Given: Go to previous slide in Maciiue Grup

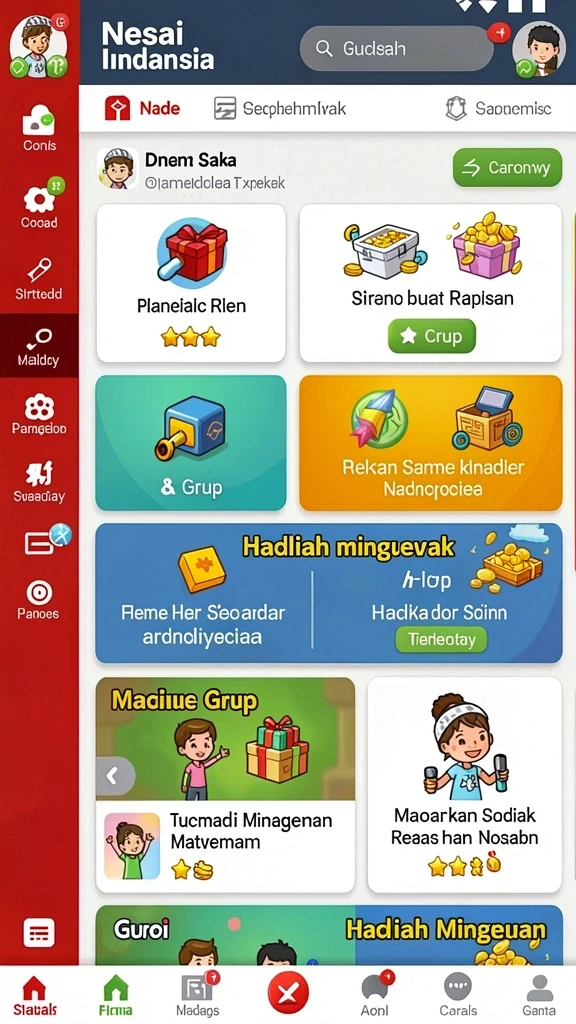Looking at the screenshot, I should (x=116, y=776).
